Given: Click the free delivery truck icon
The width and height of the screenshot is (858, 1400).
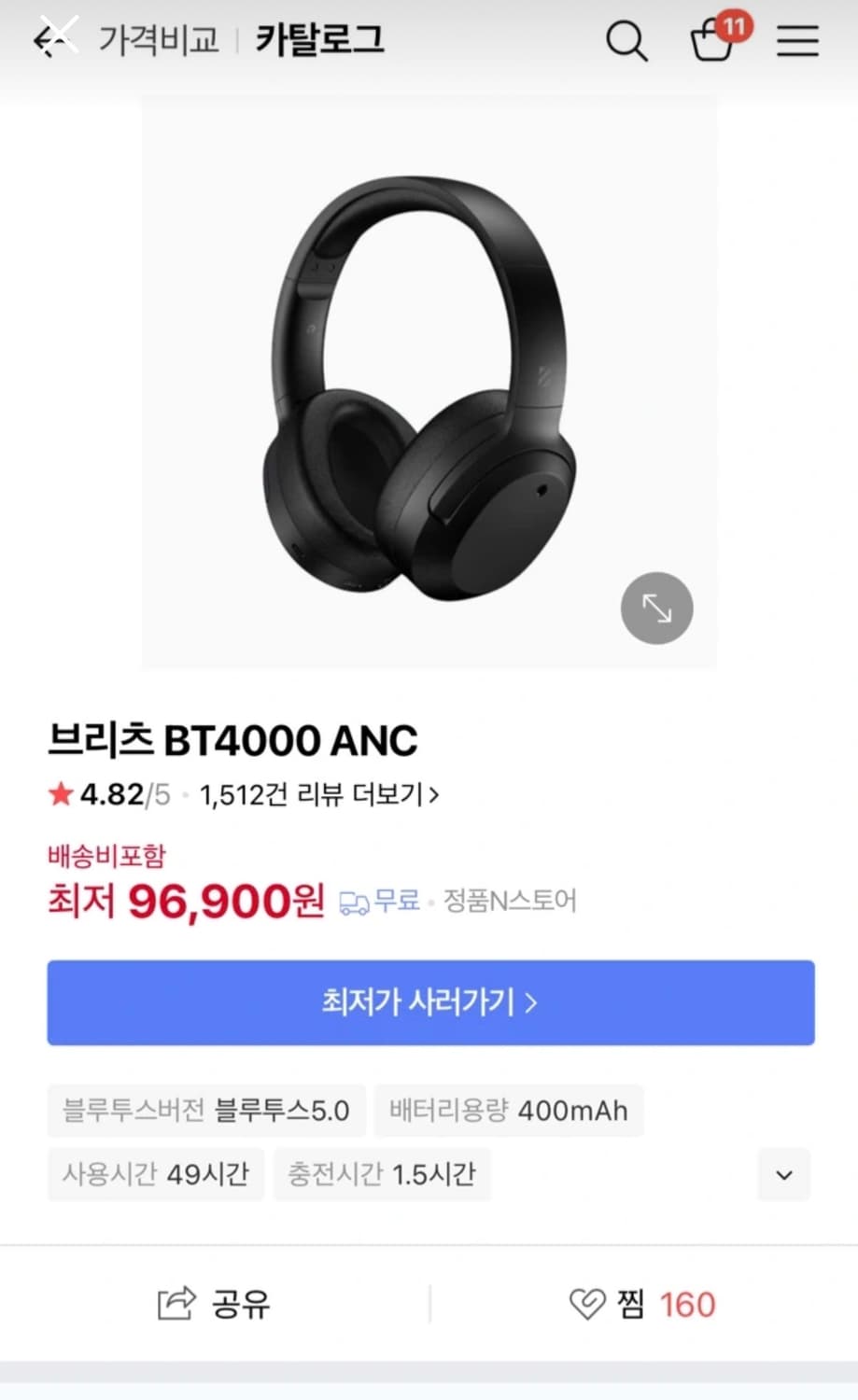Looking at the screenshot, I should point(352,900).
